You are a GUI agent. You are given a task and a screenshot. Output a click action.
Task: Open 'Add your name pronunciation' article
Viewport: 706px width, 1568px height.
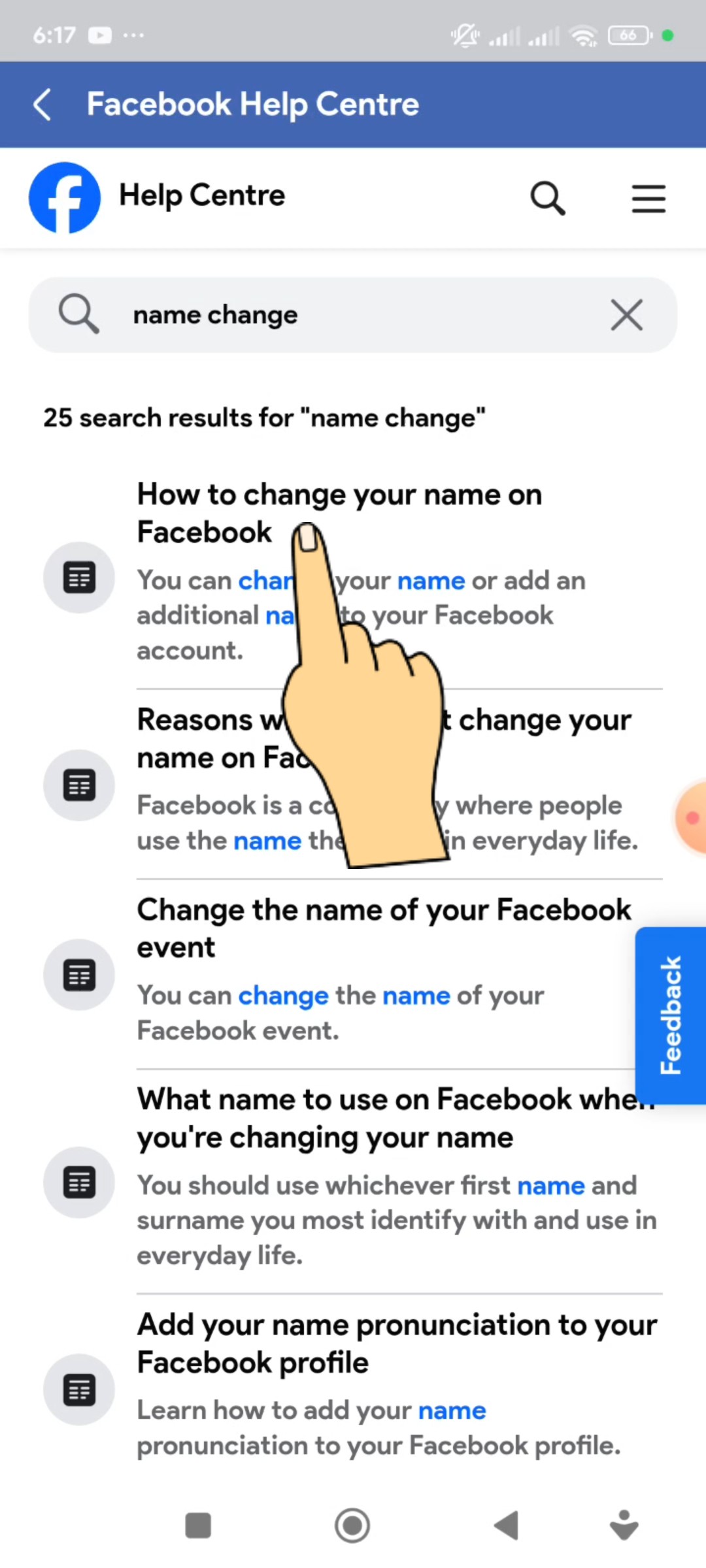pos(396,1343)
